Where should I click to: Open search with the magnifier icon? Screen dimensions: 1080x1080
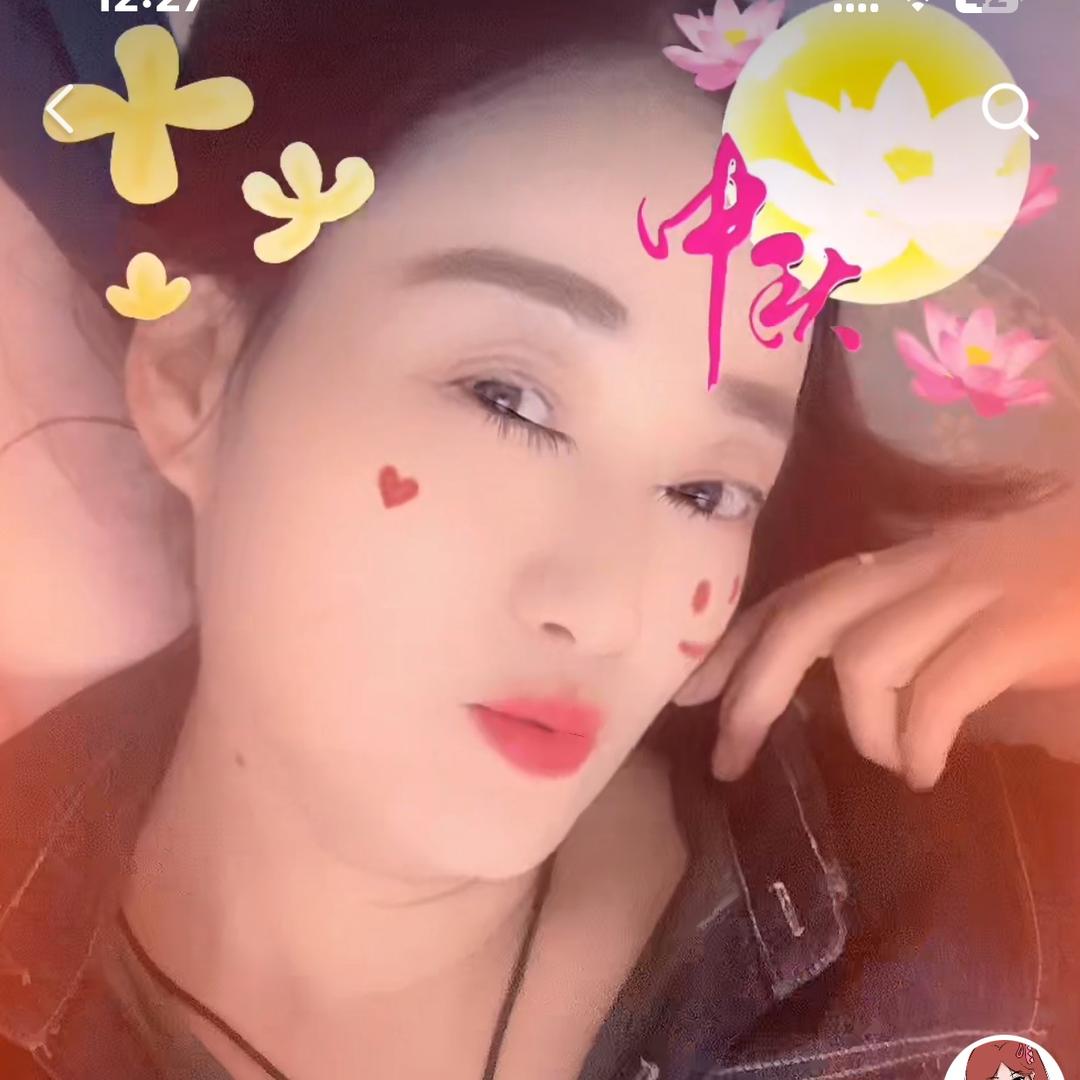[x=1008, y=112]
